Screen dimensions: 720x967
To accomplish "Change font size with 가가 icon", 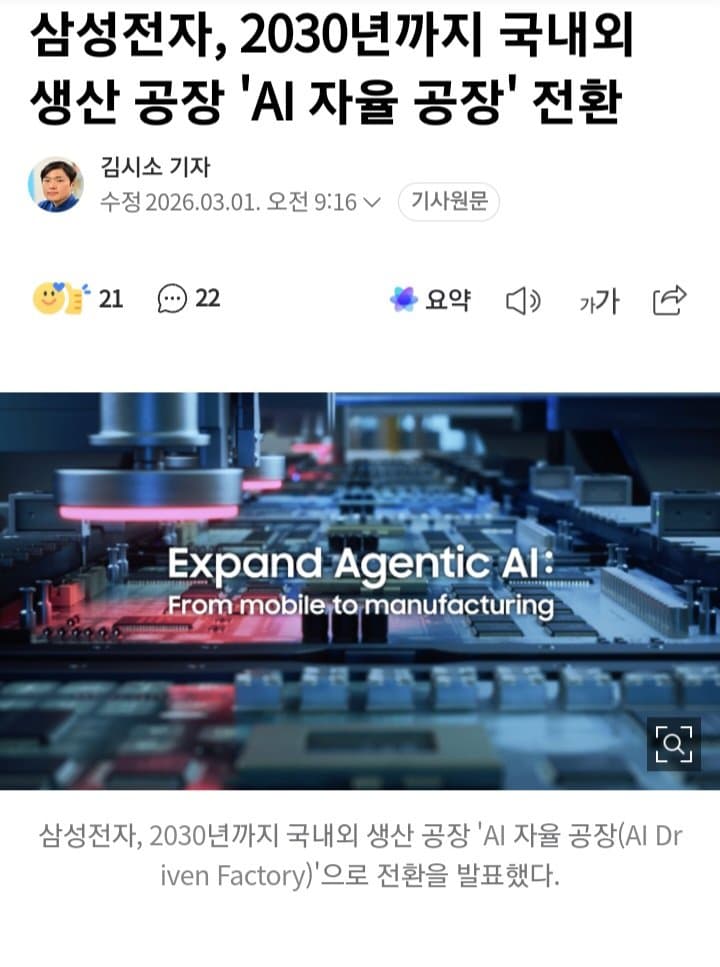I will click(x=598, y=300).
